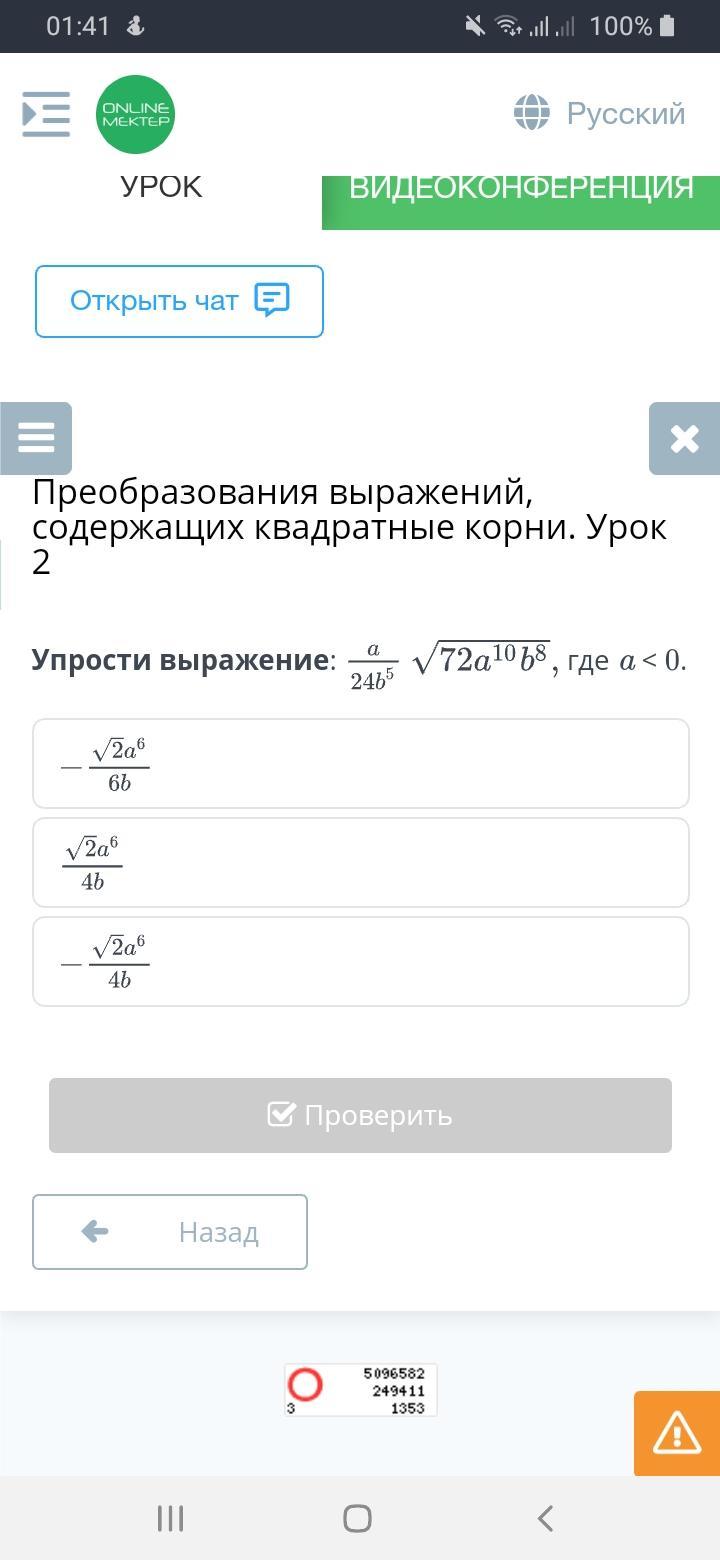Tap the system home button
The image size is (720, 1560).
tap(357, 1518)
